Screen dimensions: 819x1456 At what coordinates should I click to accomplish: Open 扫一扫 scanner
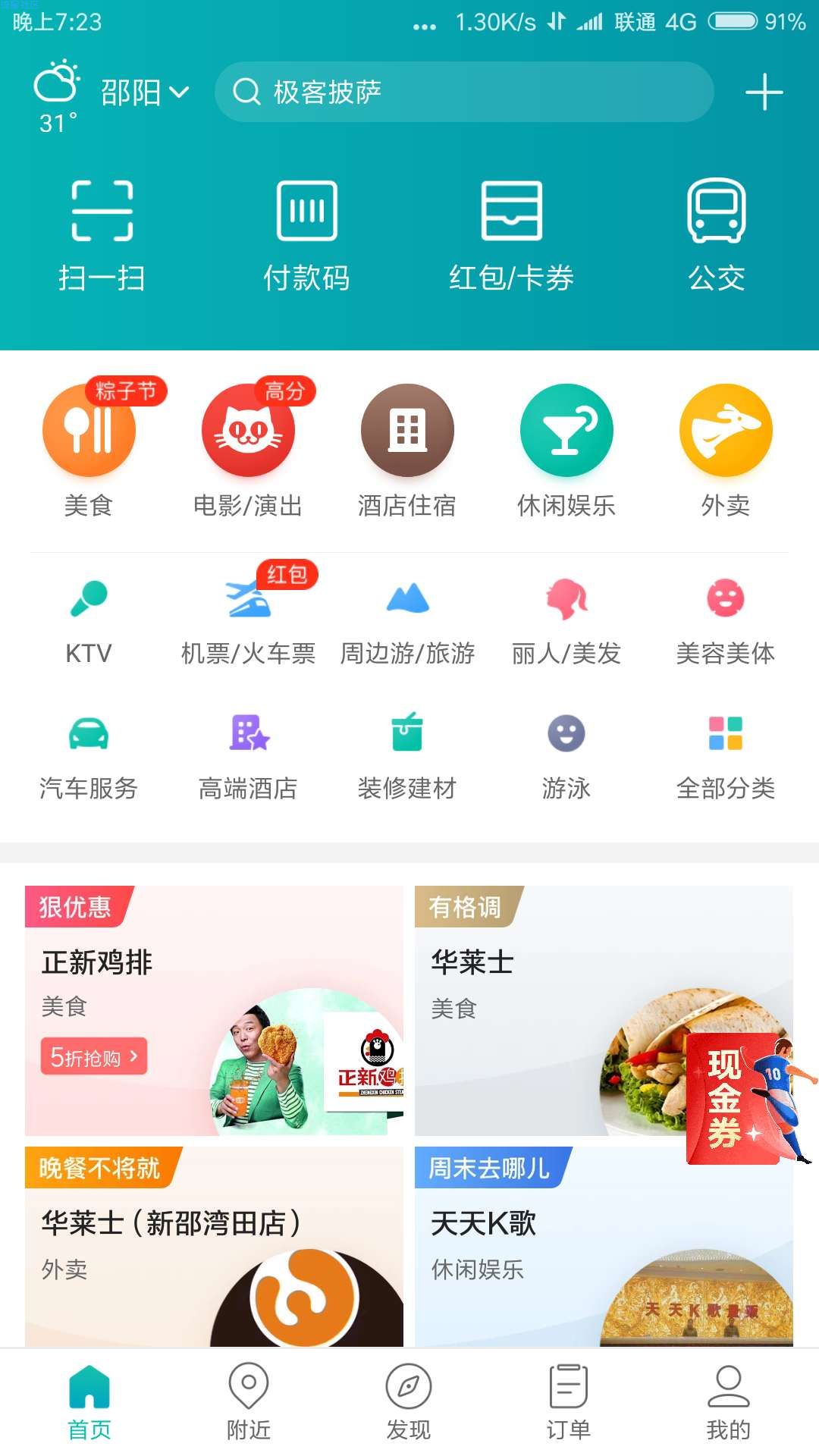coord(102,235)
